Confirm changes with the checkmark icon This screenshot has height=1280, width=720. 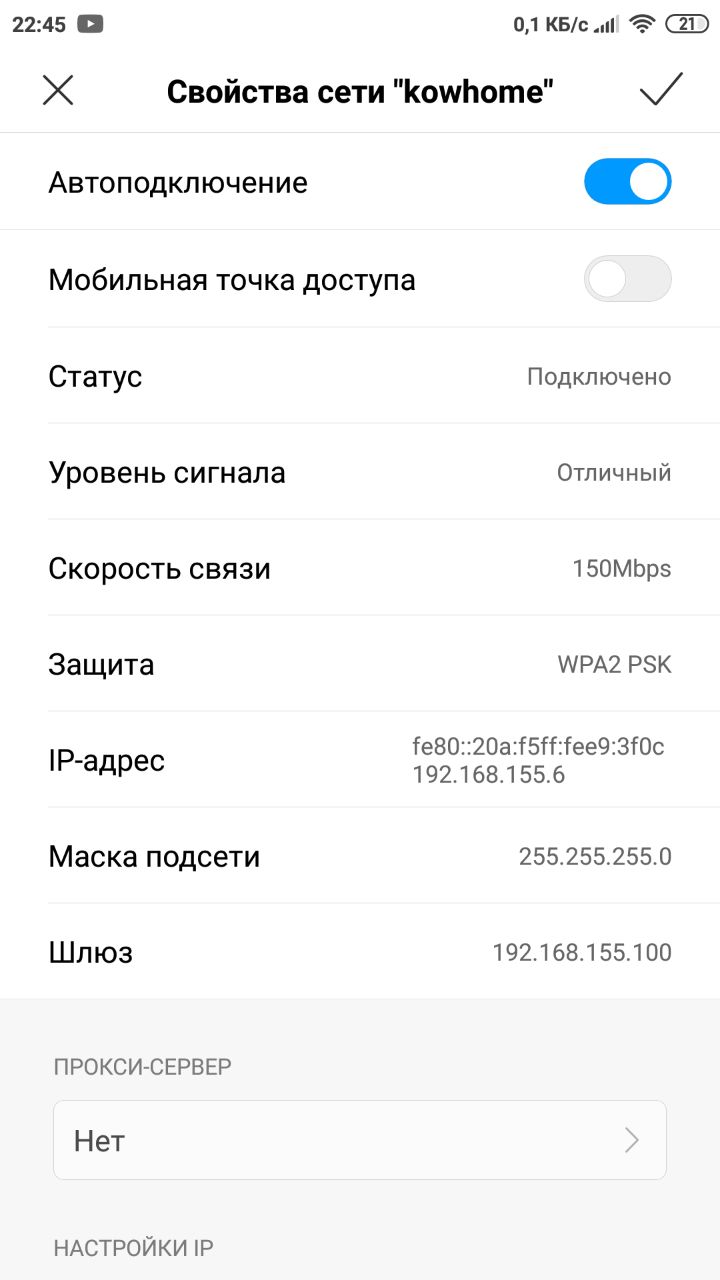coord(661,90)
